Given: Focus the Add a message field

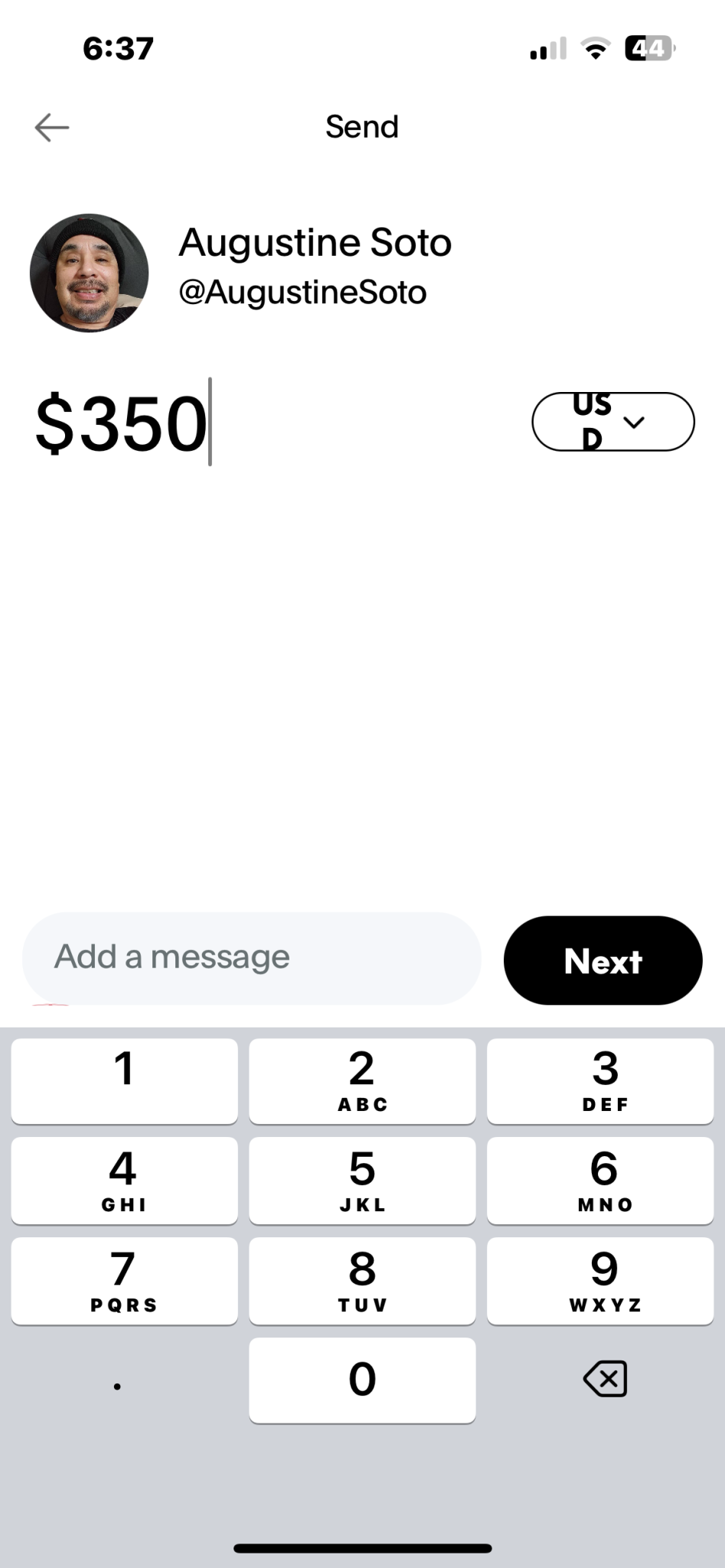Looking at the screenshot, I should (x=251, y=958).
